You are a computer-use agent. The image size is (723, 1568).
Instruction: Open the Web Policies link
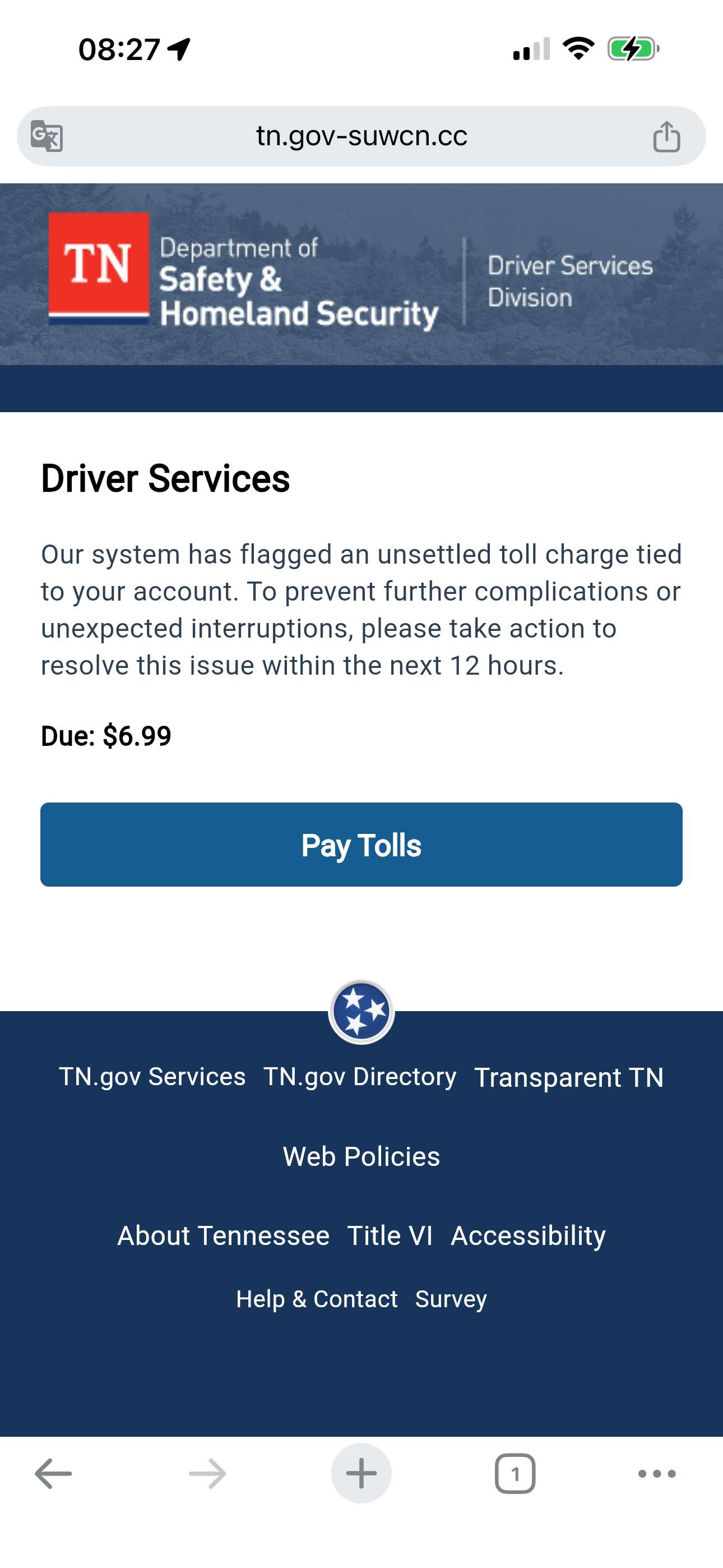(x=361, y=1156)
